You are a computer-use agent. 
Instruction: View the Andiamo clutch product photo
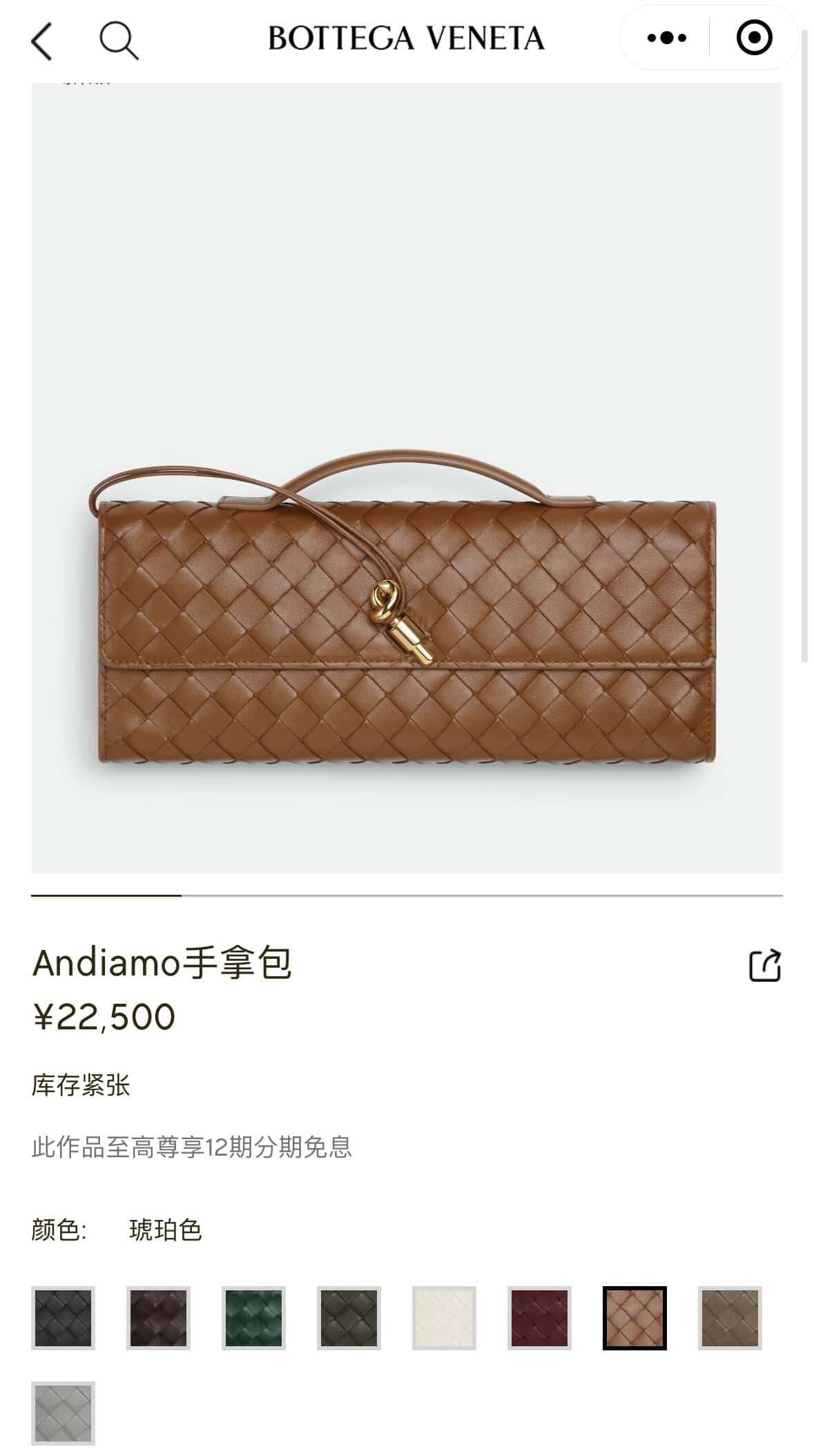[407, 608]
